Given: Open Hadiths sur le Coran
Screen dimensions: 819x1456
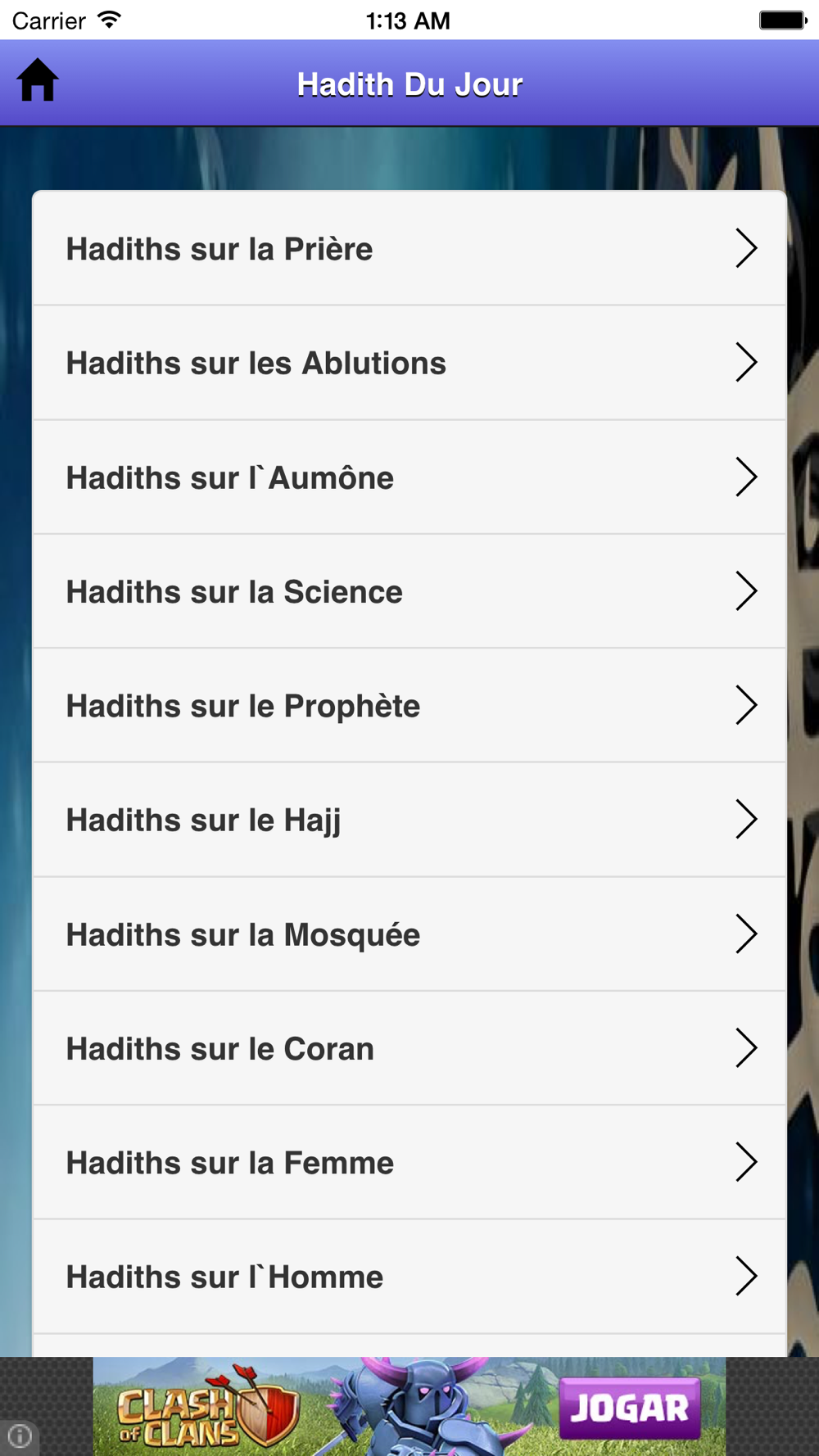Looking at the screenshot, I should click(x=409, y=1048).
